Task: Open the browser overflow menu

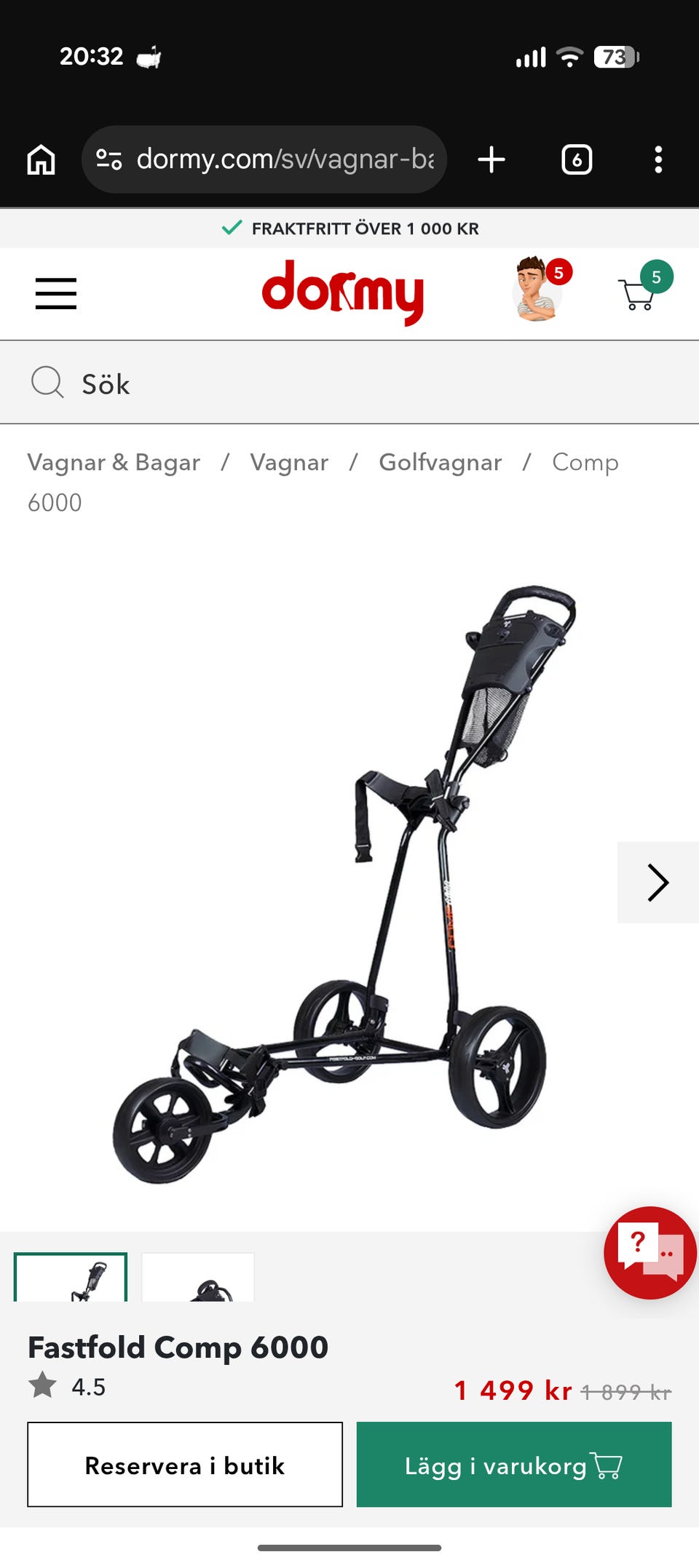Action: pos(658,159)
